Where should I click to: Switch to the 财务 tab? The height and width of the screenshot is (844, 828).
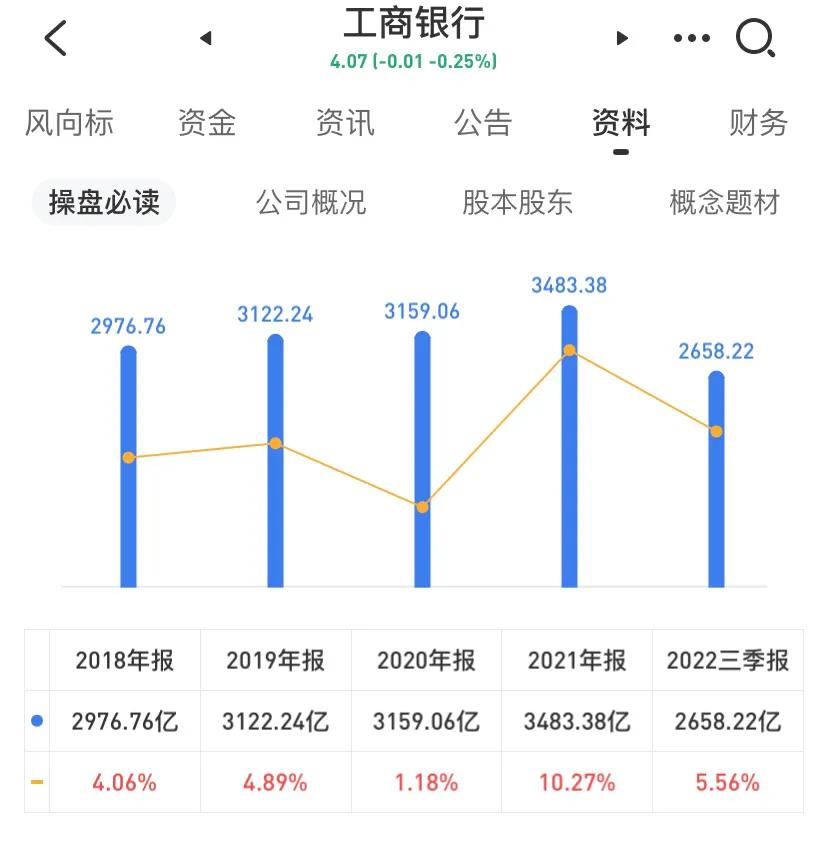point(759,123)
